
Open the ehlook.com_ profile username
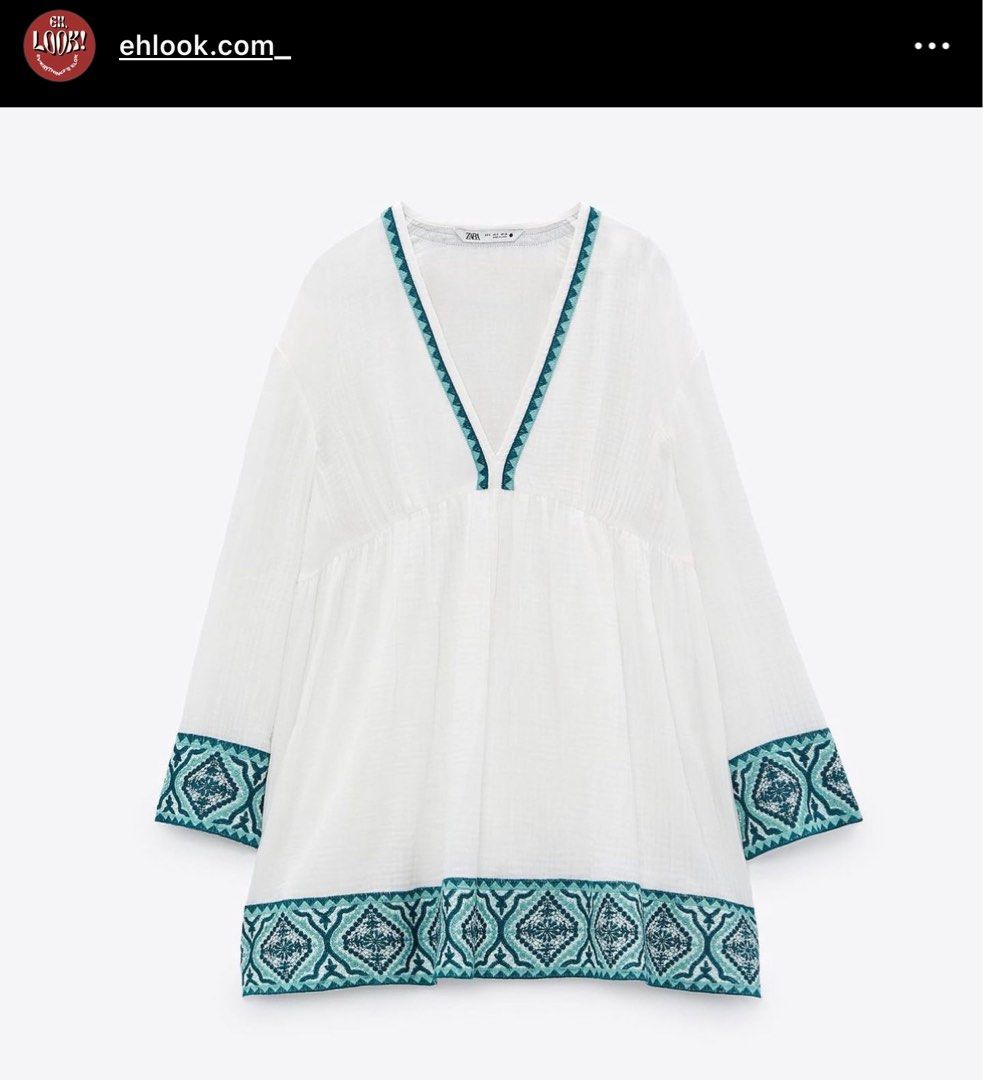pos(204,46)
